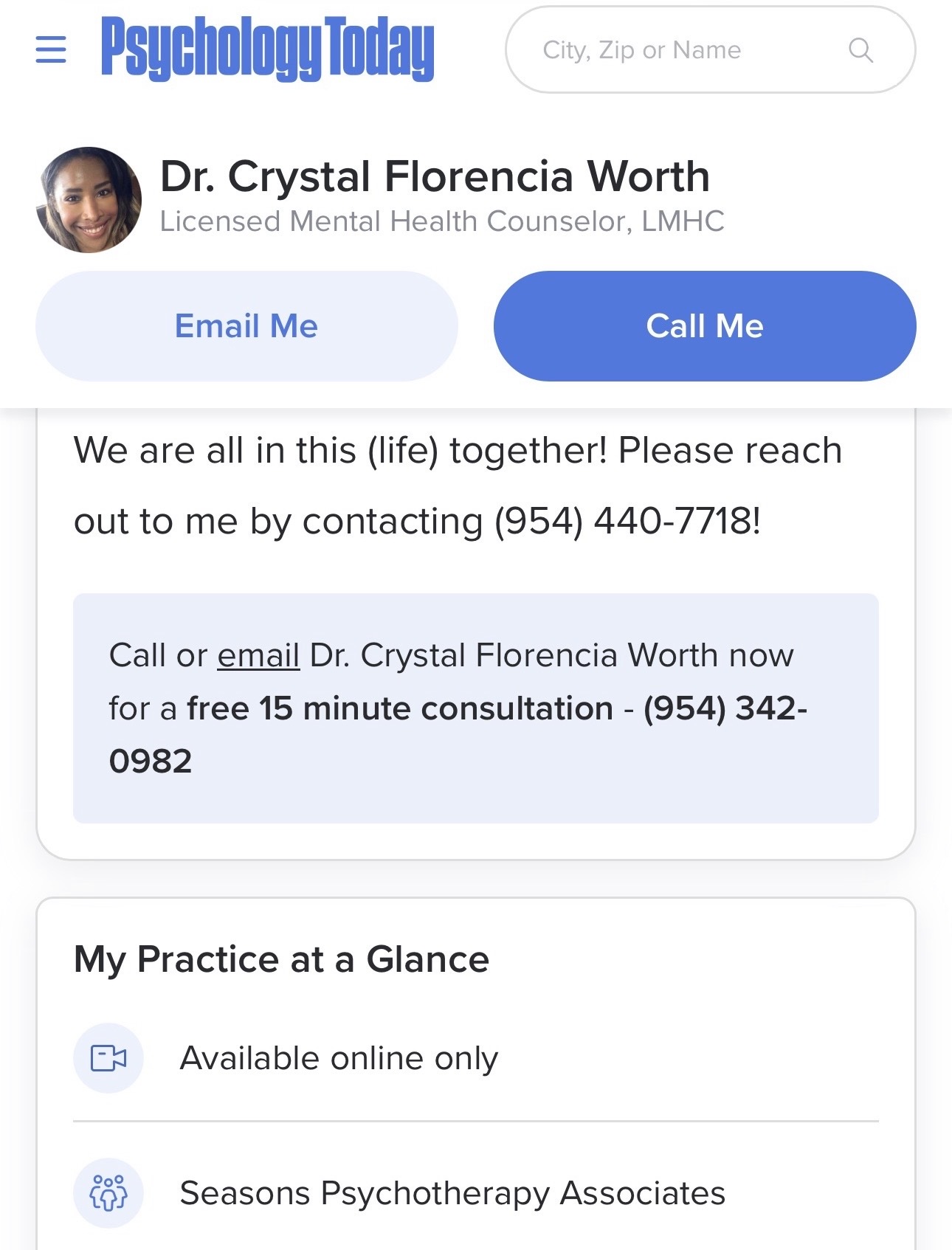
Task: Tap the Email Me button
Action: pos(246,326)
